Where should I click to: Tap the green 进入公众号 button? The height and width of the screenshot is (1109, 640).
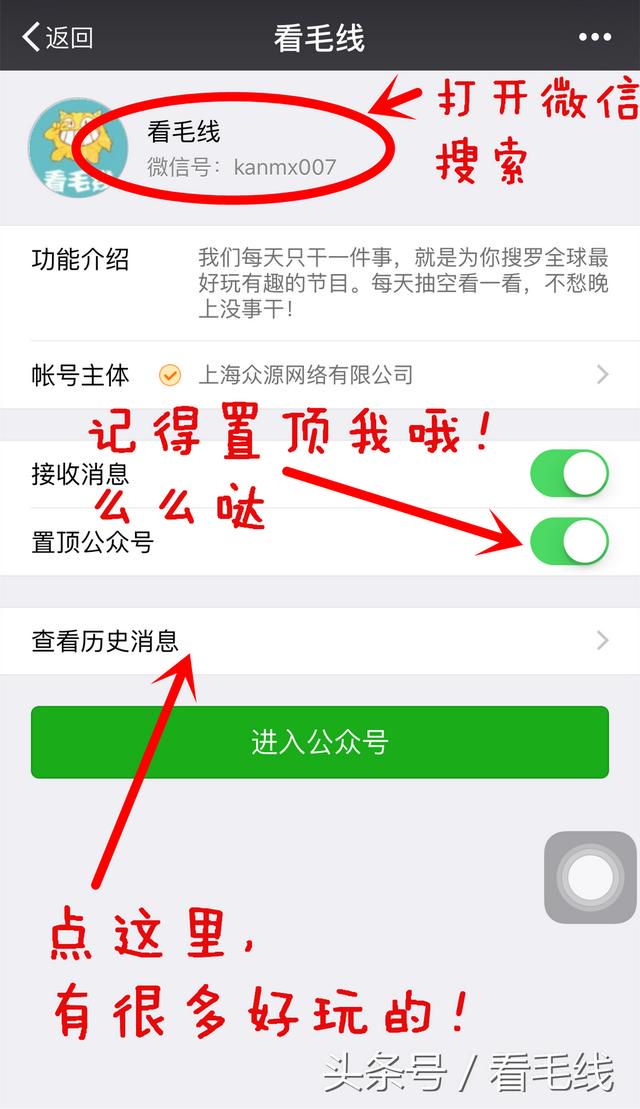tap(320, 742)
